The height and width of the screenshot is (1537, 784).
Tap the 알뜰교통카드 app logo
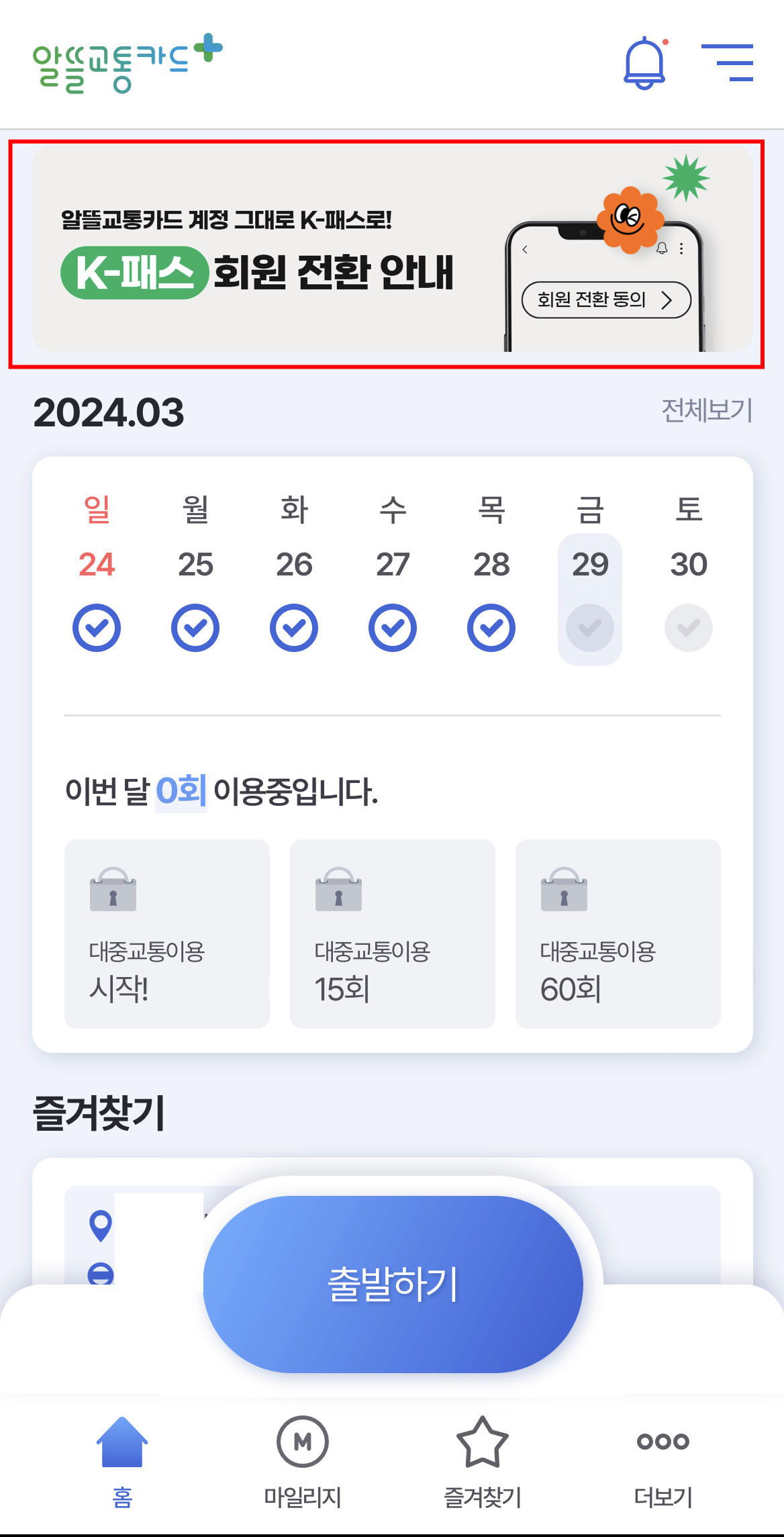[128, 60]
